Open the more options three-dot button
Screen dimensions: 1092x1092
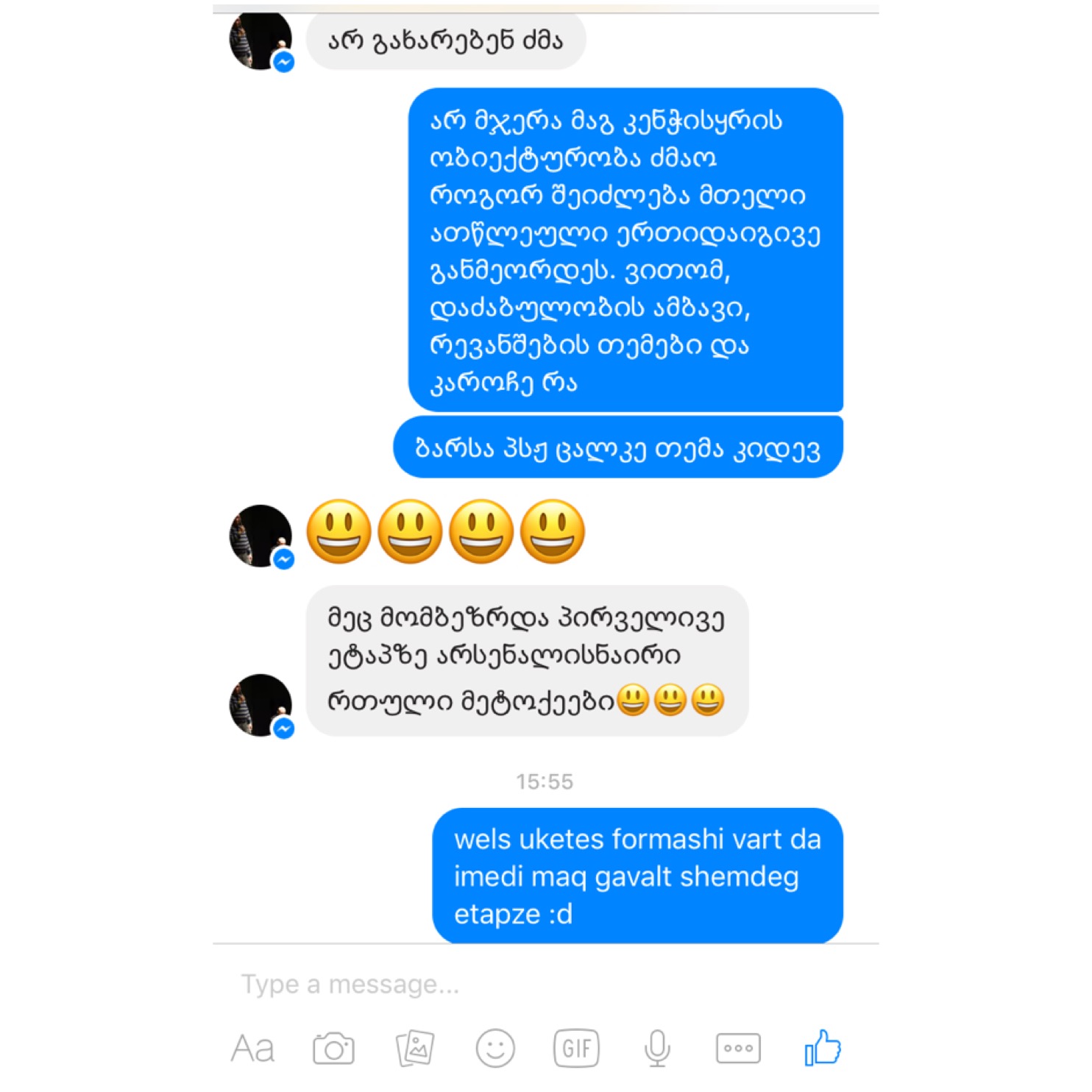(738, 1049)
